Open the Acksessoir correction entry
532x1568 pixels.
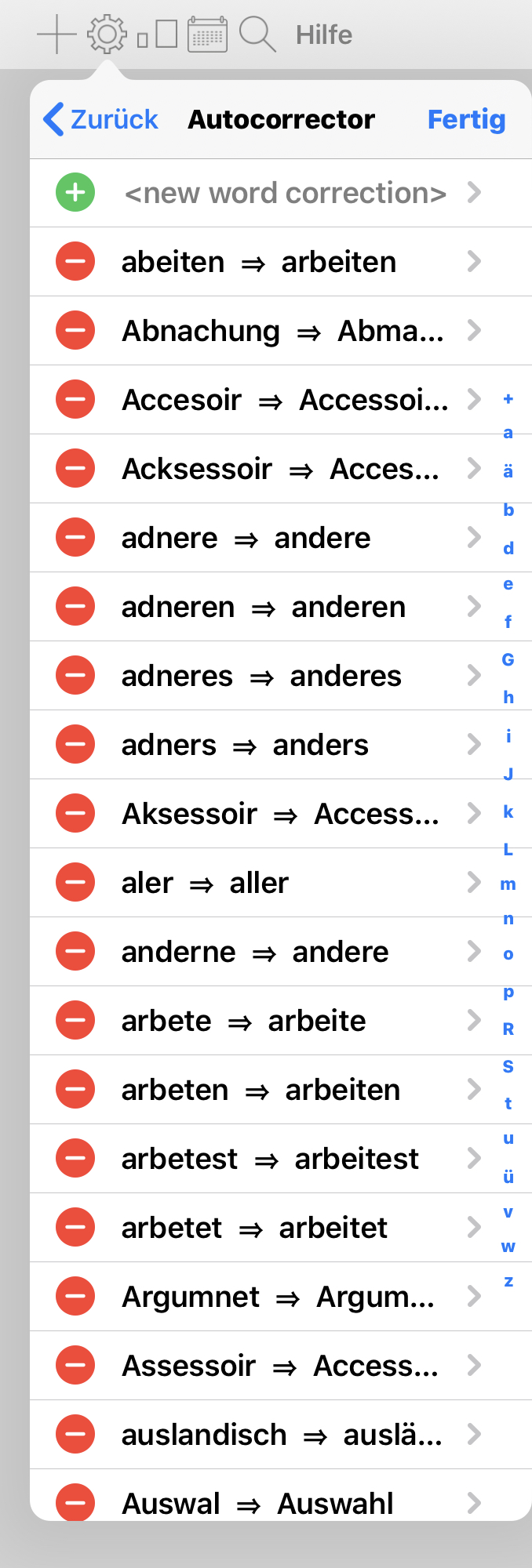(x=279, y=469)
